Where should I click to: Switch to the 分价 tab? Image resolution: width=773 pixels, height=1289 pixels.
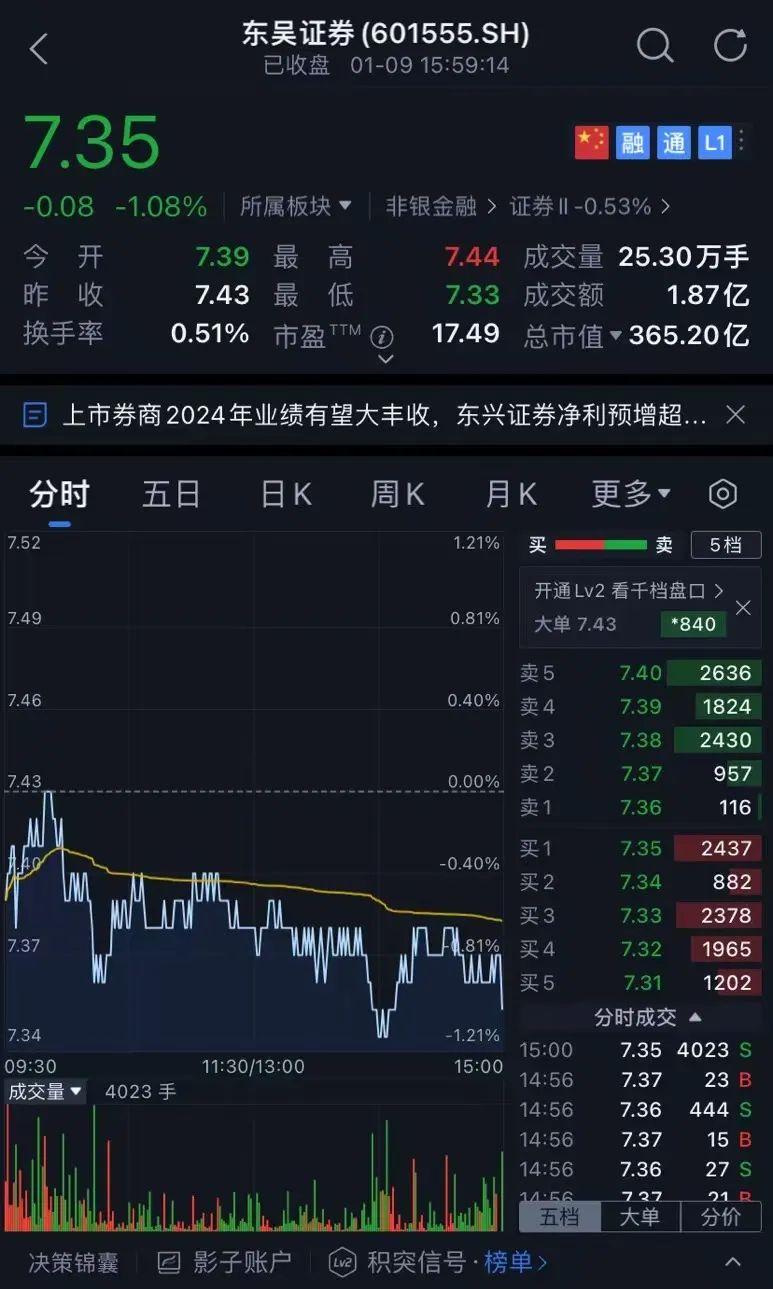point(721,1216)
